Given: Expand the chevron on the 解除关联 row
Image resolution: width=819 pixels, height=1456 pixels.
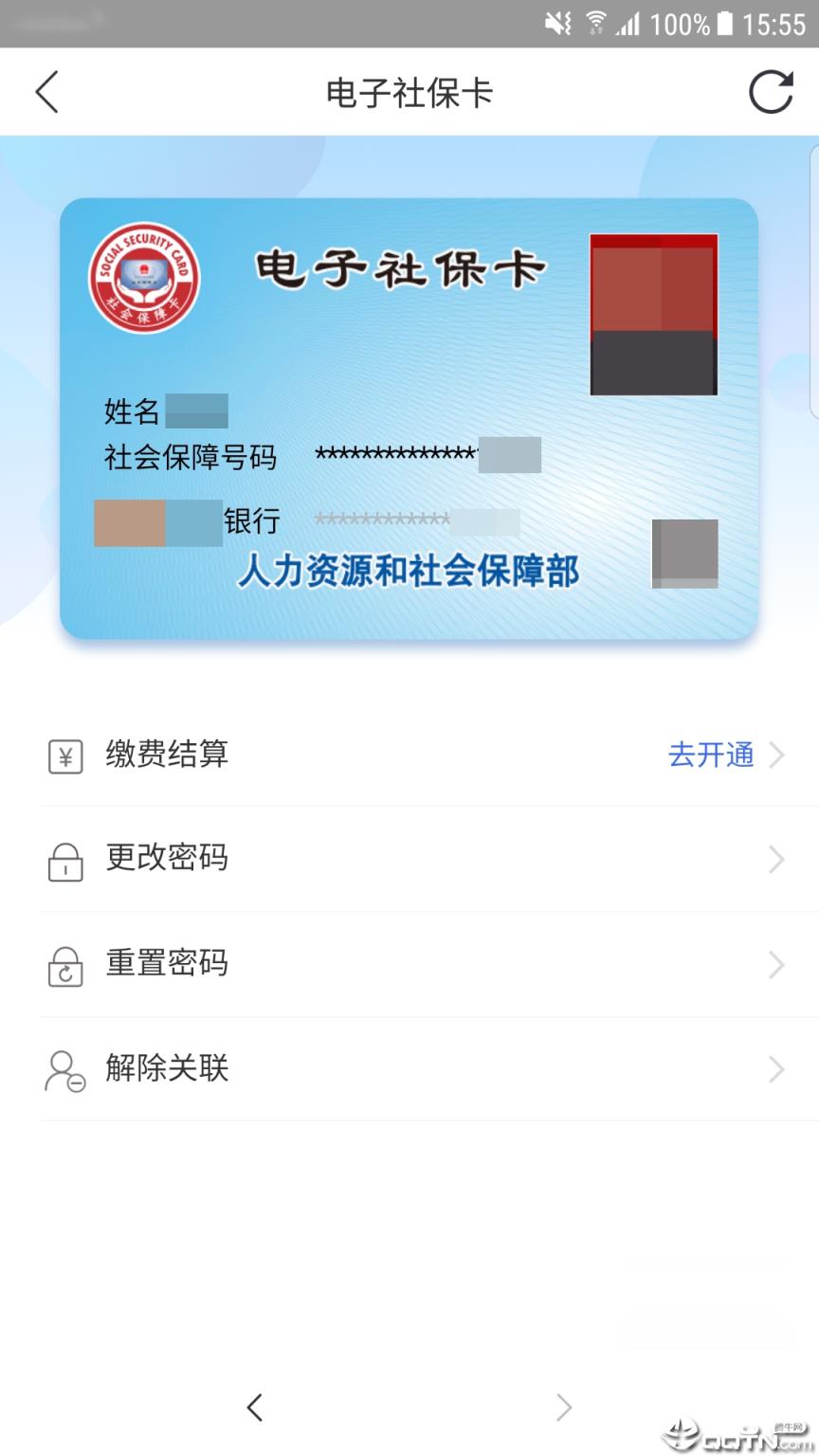Looking at the screenshot, I should pos(777,1070).
